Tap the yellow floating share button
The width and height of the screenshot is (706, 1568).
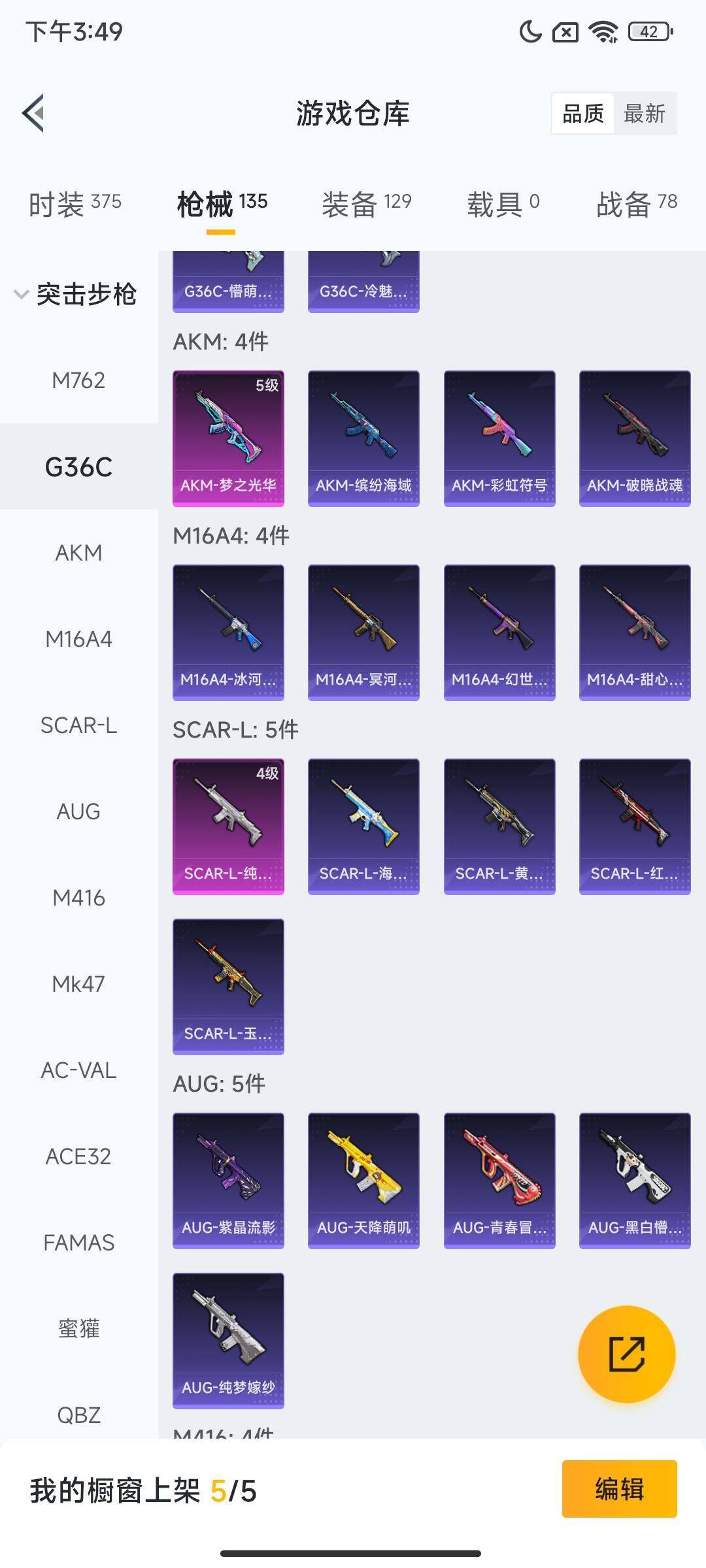click(x=626, y=1354)
